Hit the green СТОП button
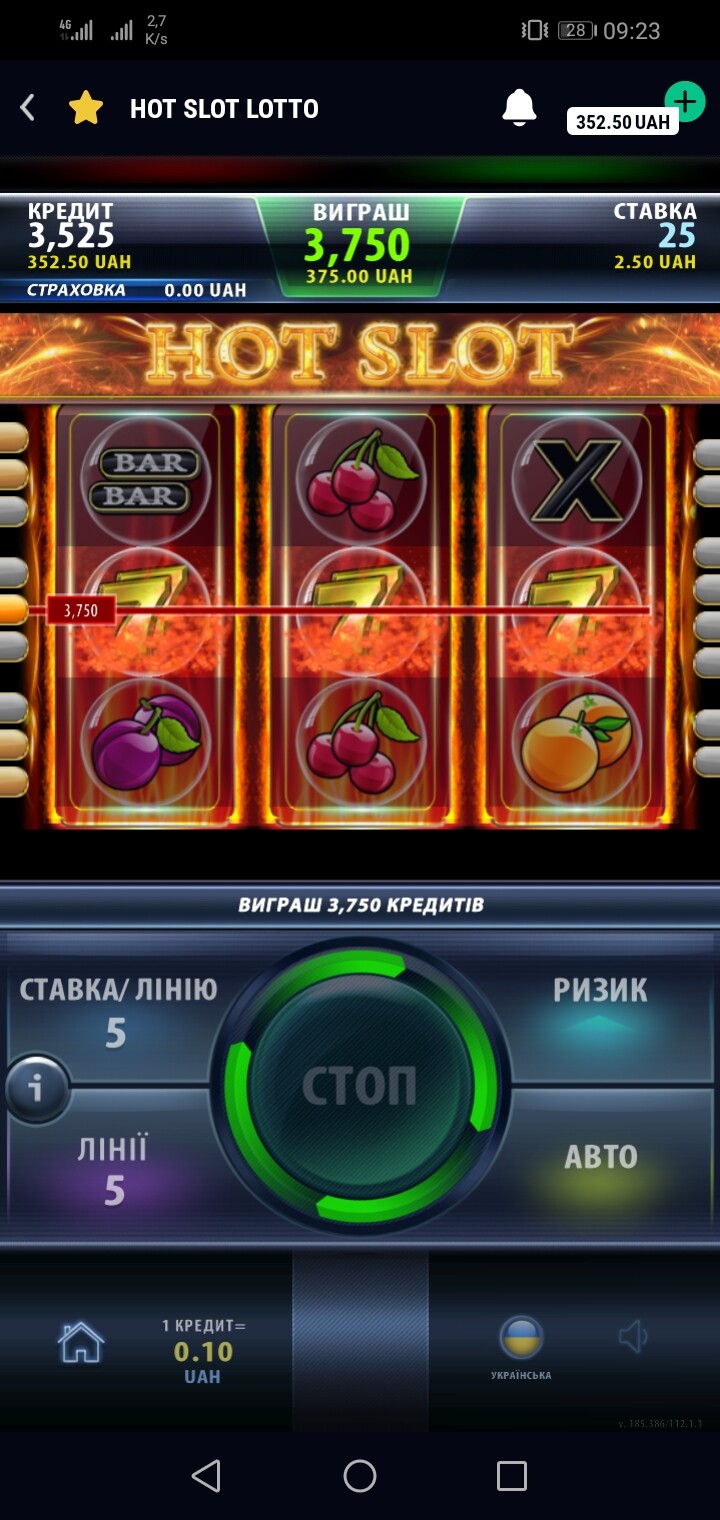This screenshot has width=720, height=1520. click(360, 1085)
